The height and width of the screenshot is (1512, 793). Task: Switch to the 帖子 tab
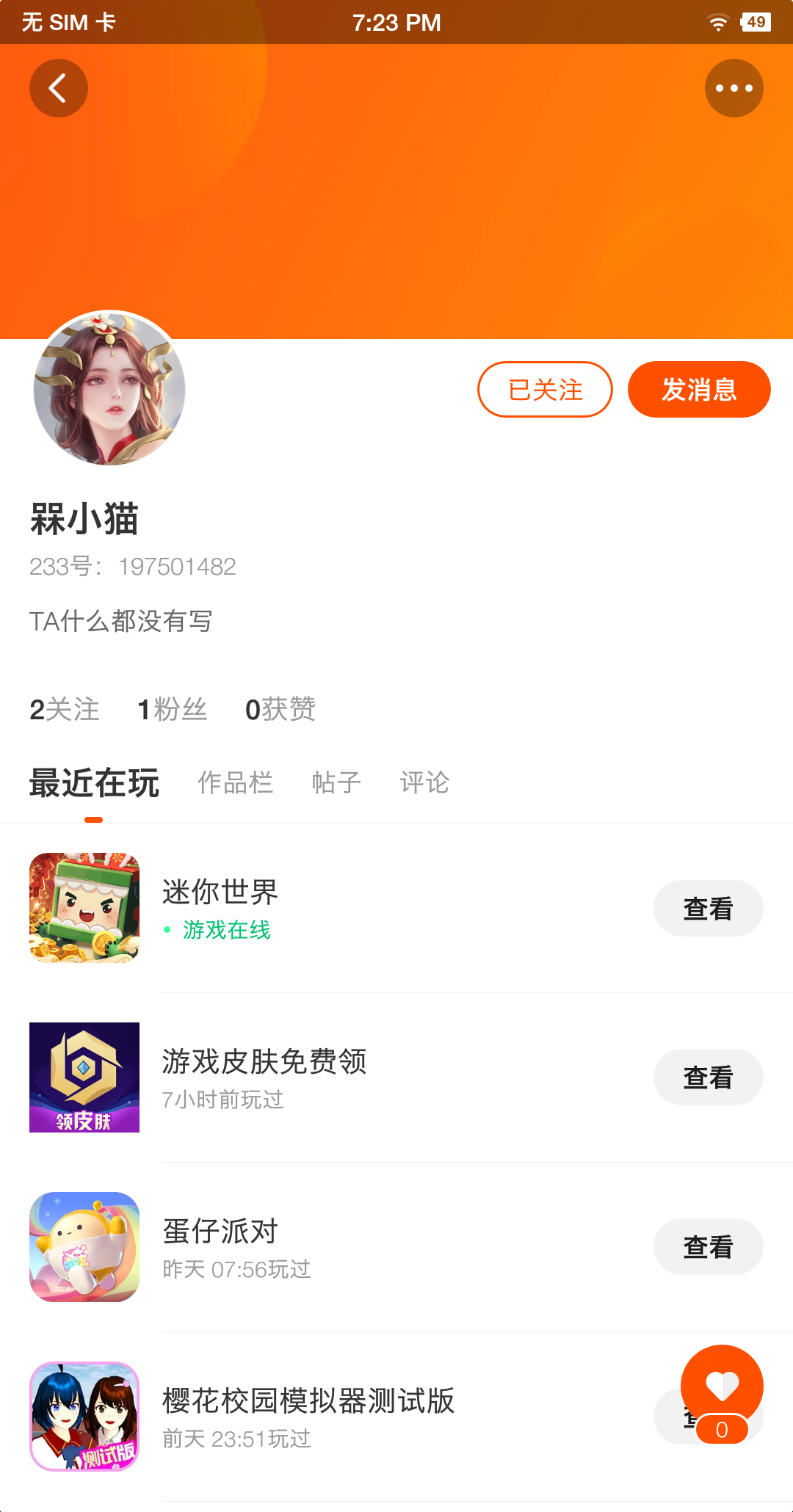(x=336, y=782)
